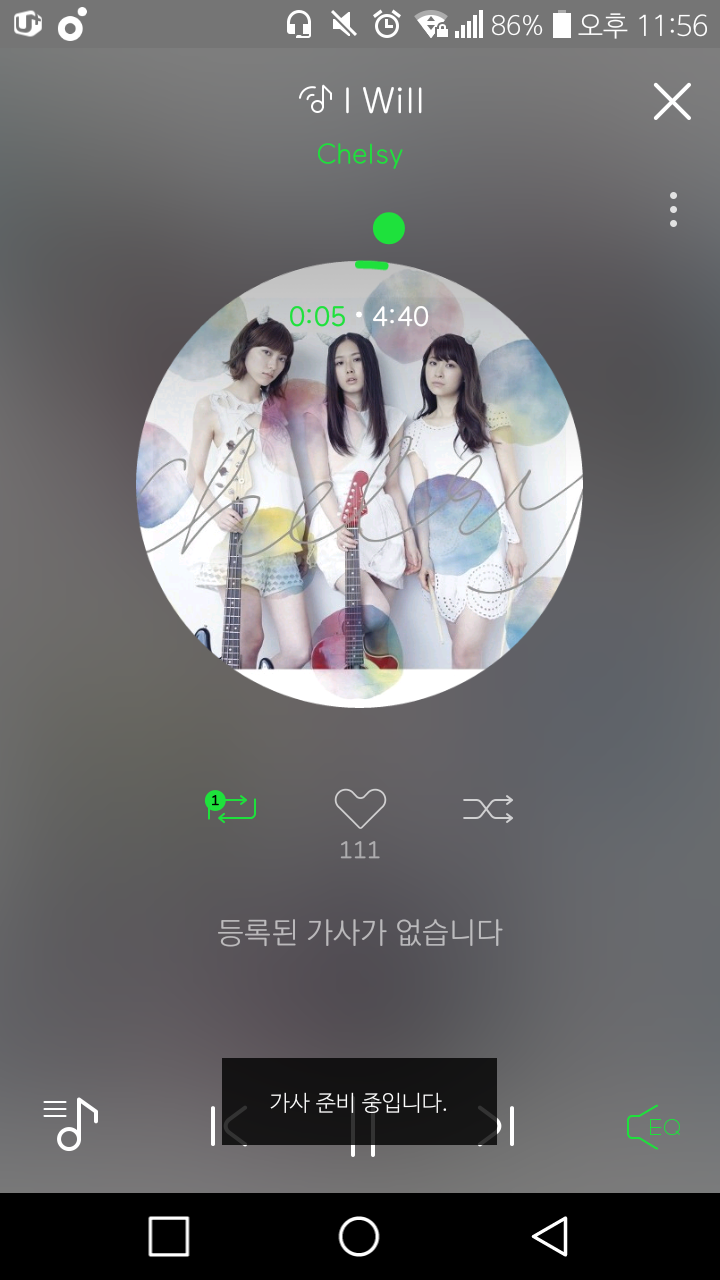Open the three-dot overflow menu

tap(673, 210)
